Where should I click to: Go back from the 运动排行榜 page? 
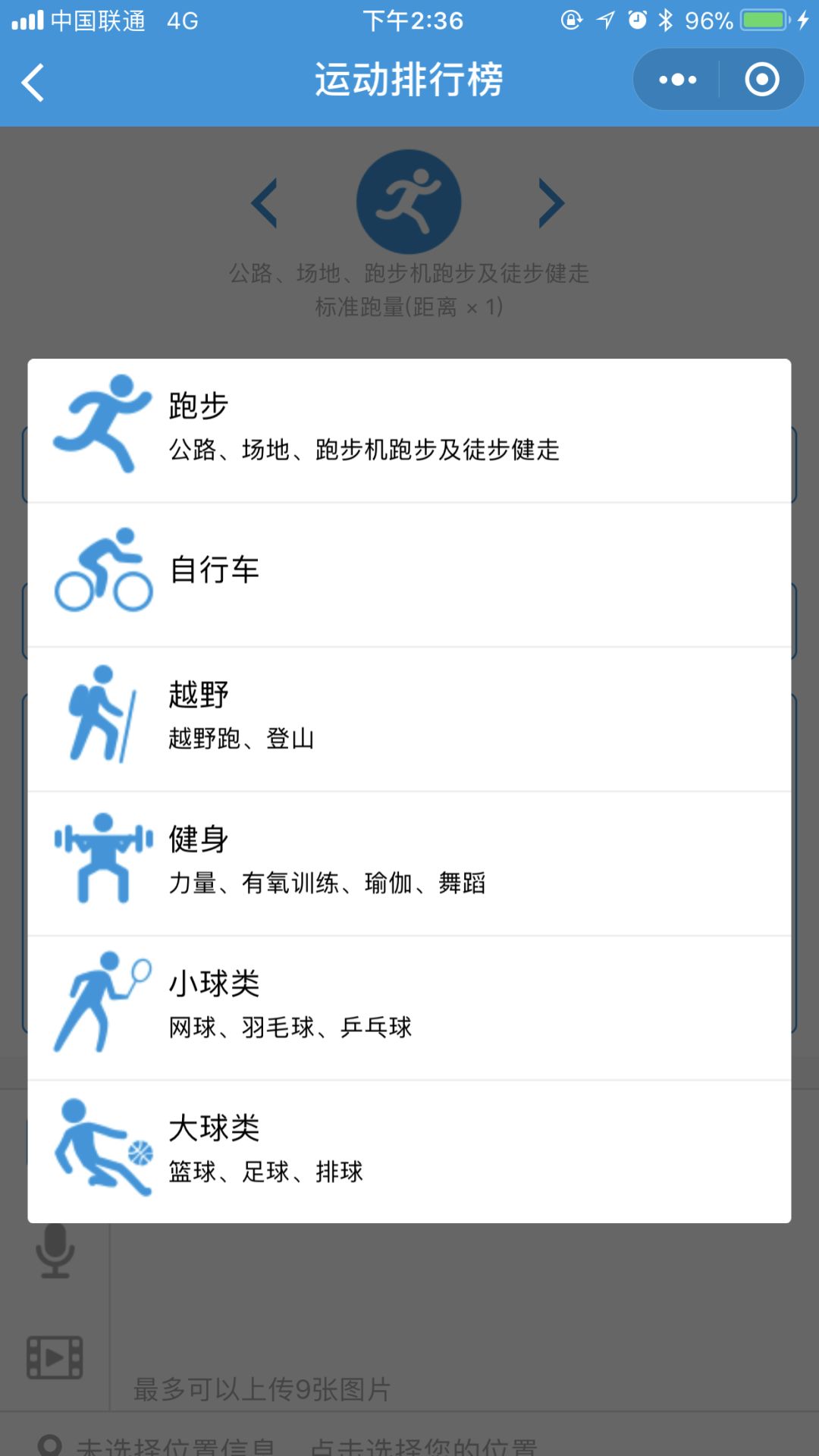coord(33,82)
